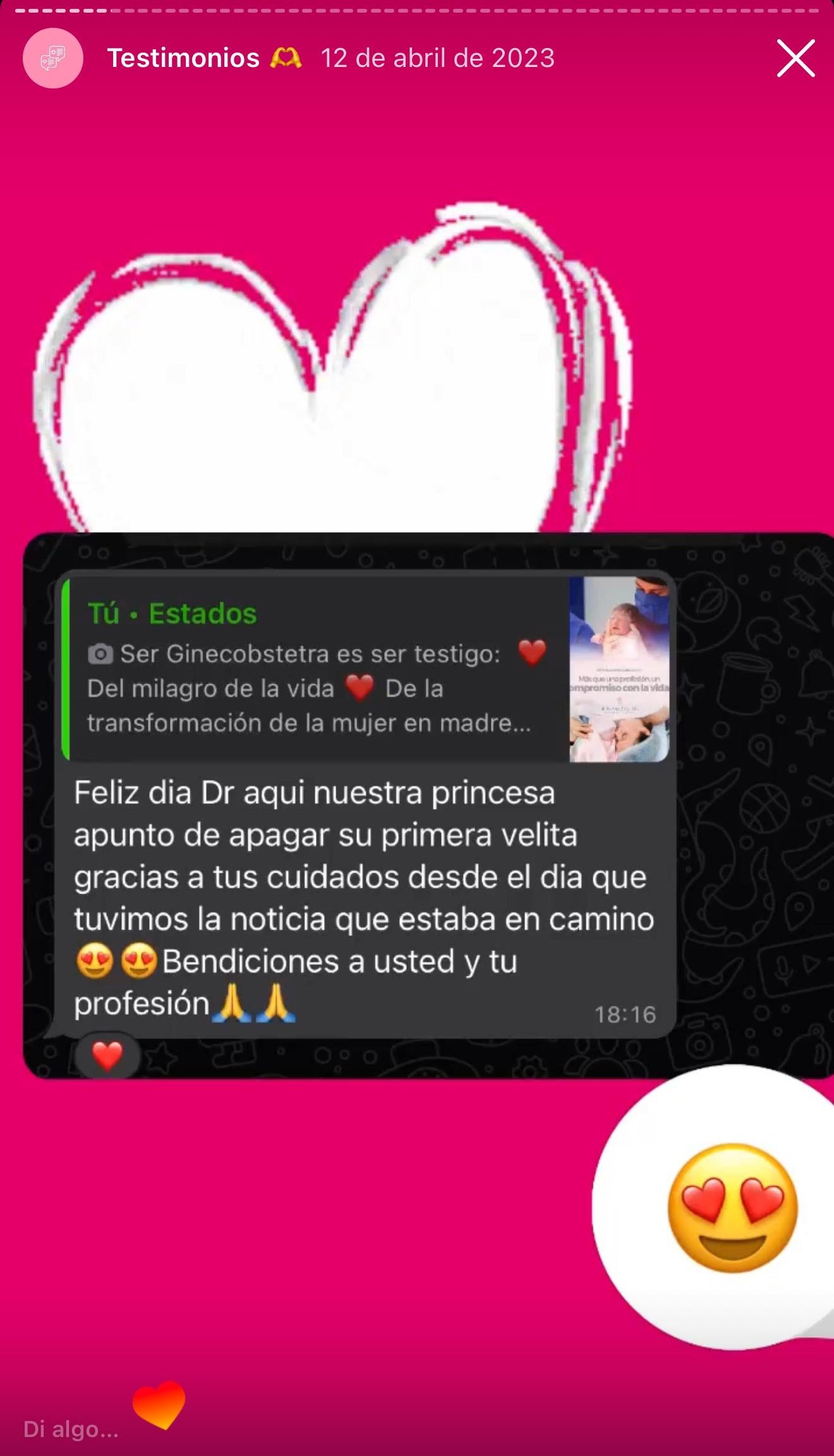The height and width of the screenshot is (1456, 834).
Task: Click the date '12 de abril de 2023'
Action: pyautogui.click(x=437, y=58)
